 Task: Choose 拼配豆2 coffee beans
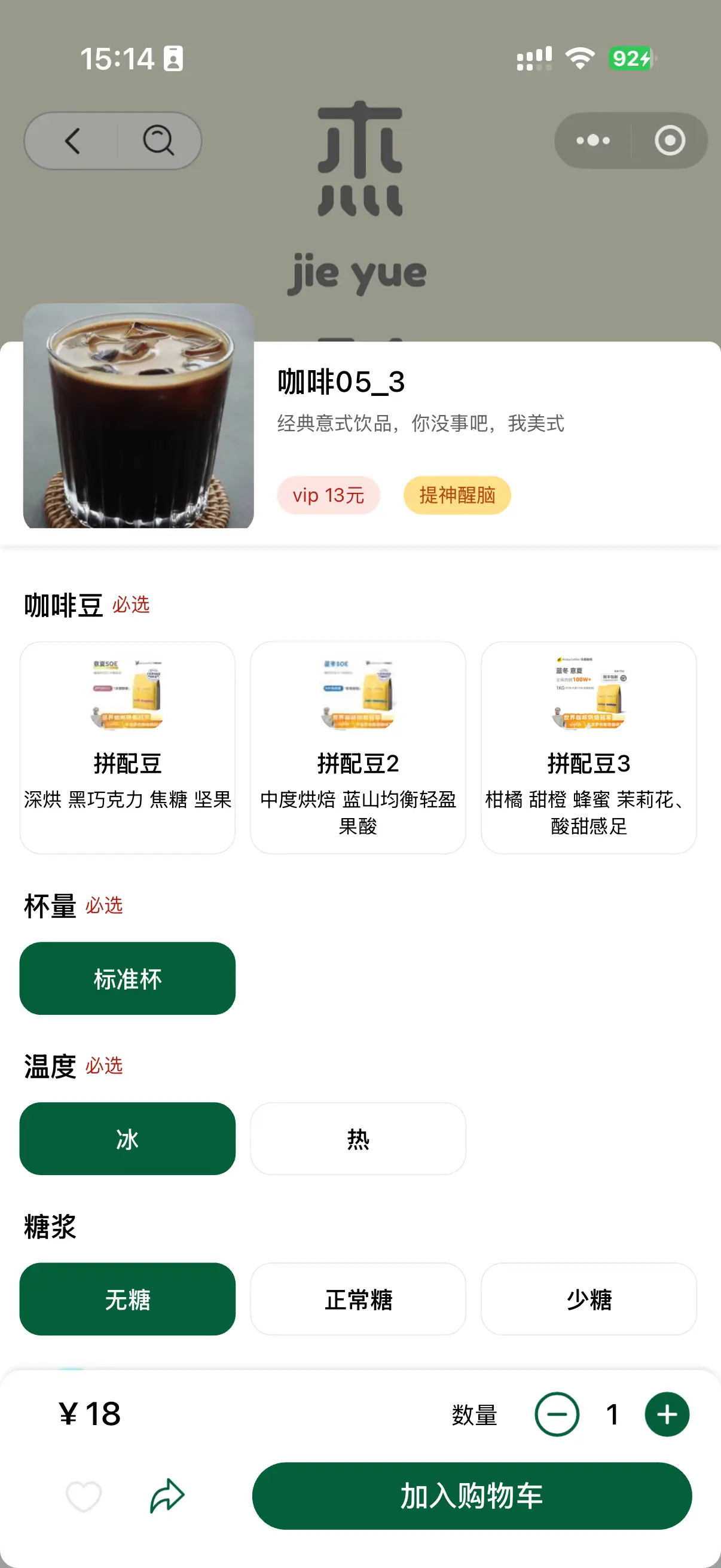[358, 747]
